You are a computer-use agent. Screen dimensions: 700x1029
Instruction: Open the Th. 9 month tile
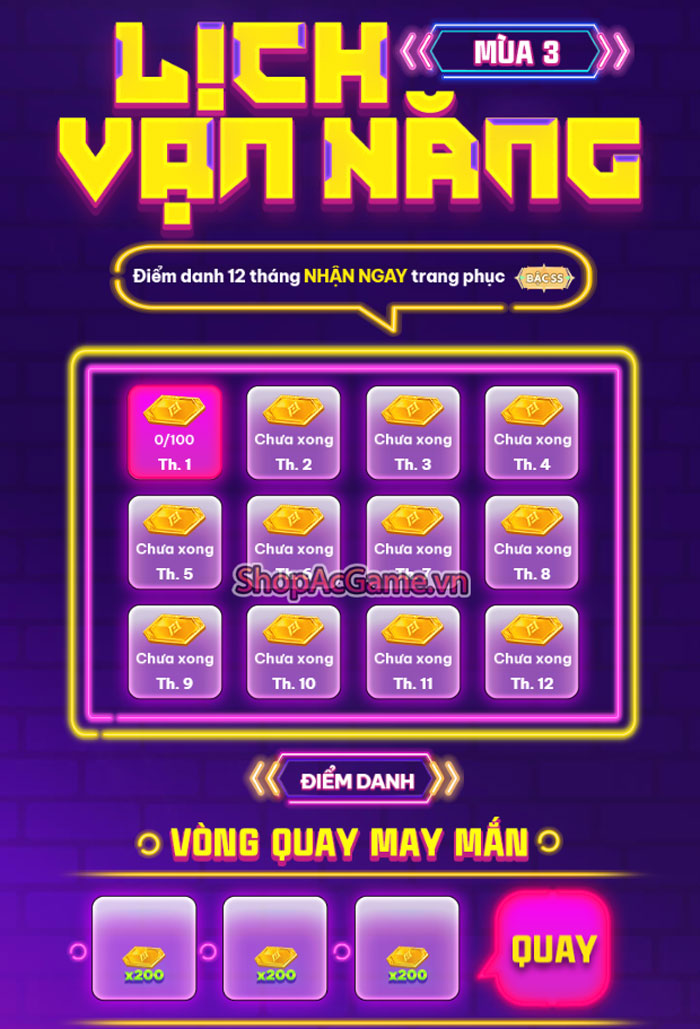coord(175,651)
